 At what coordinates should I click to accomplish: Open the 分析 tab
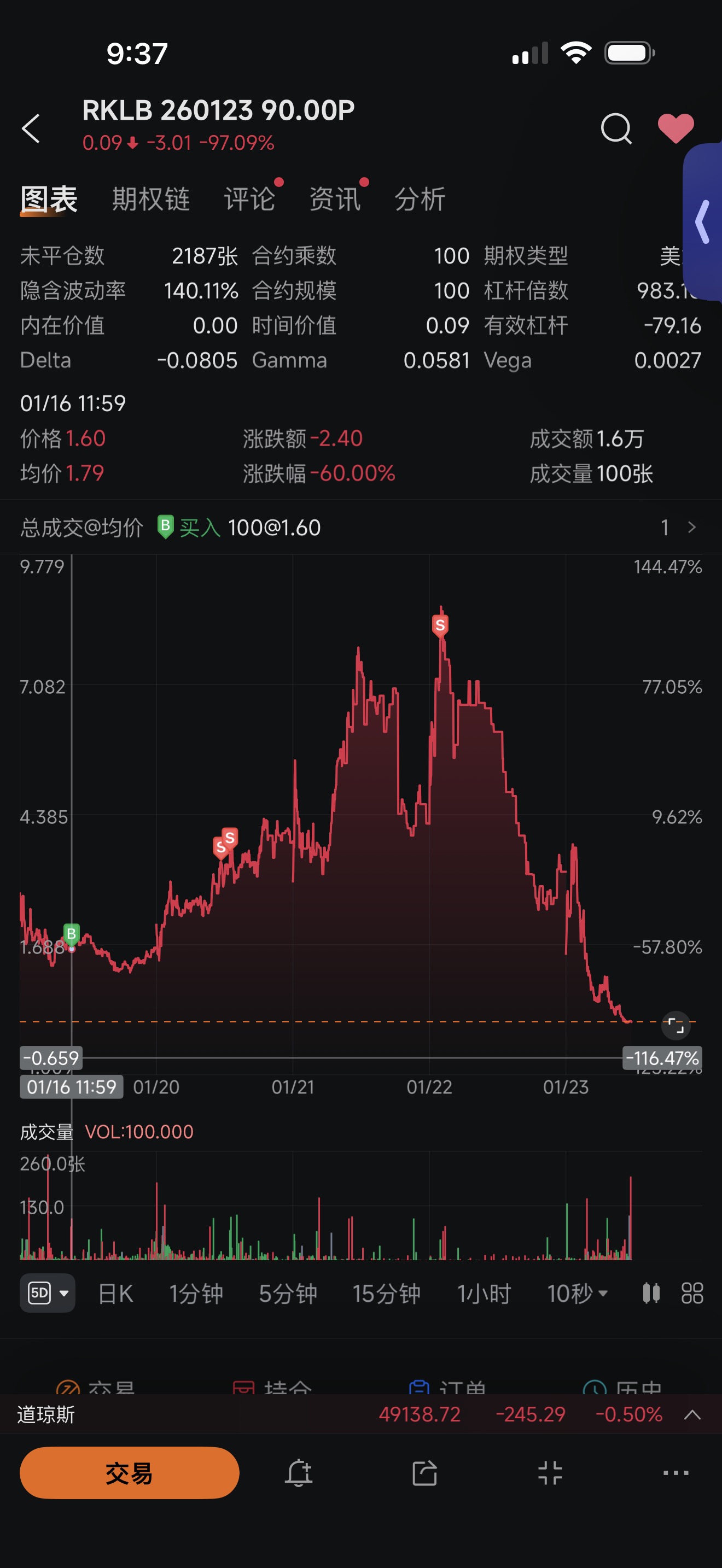tap(420, 199)
